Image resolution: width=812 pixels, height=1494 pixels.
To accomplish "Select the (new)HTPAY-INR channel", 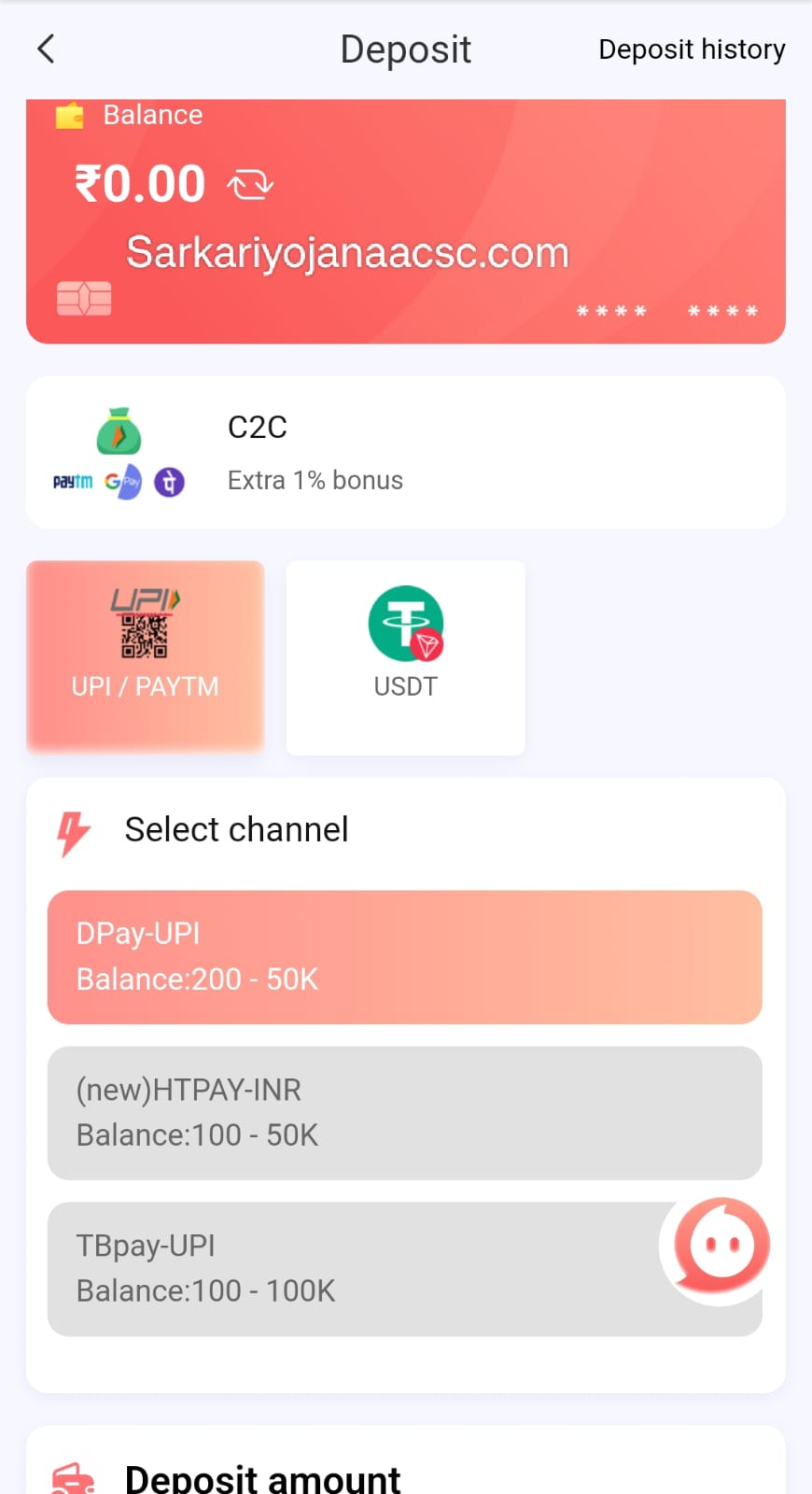I will 404,1112.
